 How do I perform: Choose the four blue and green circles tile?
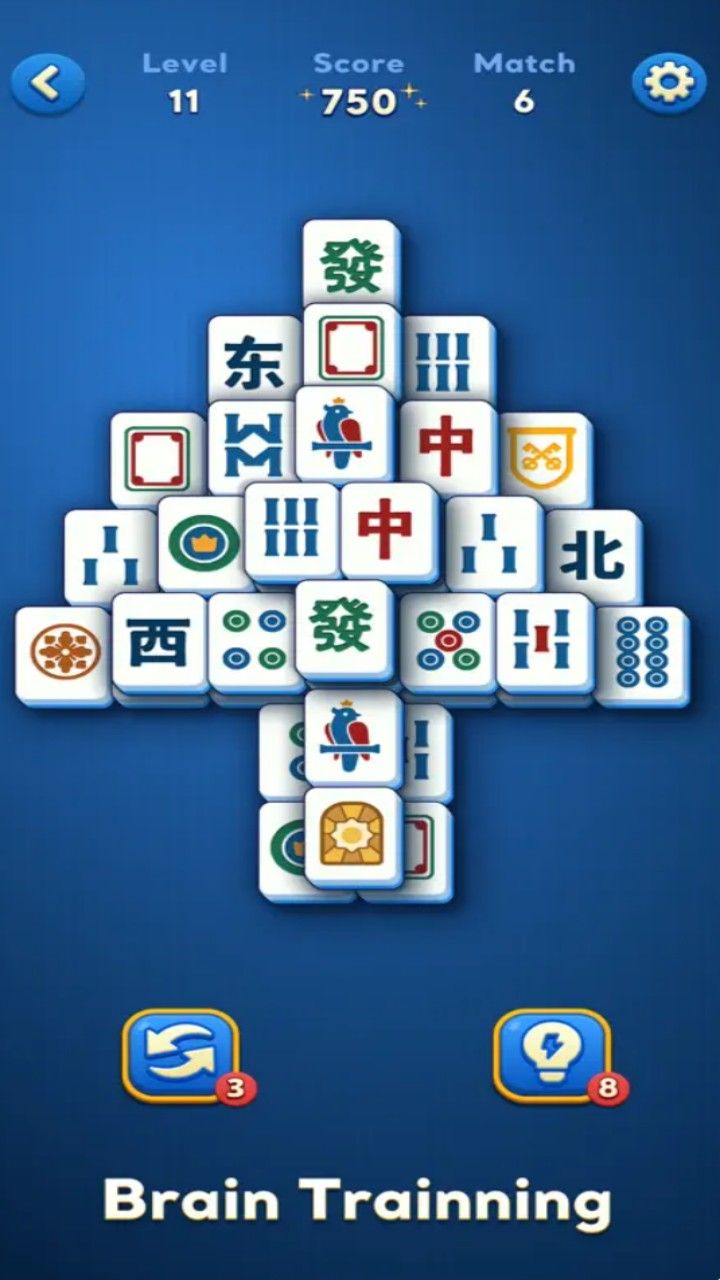253,640
